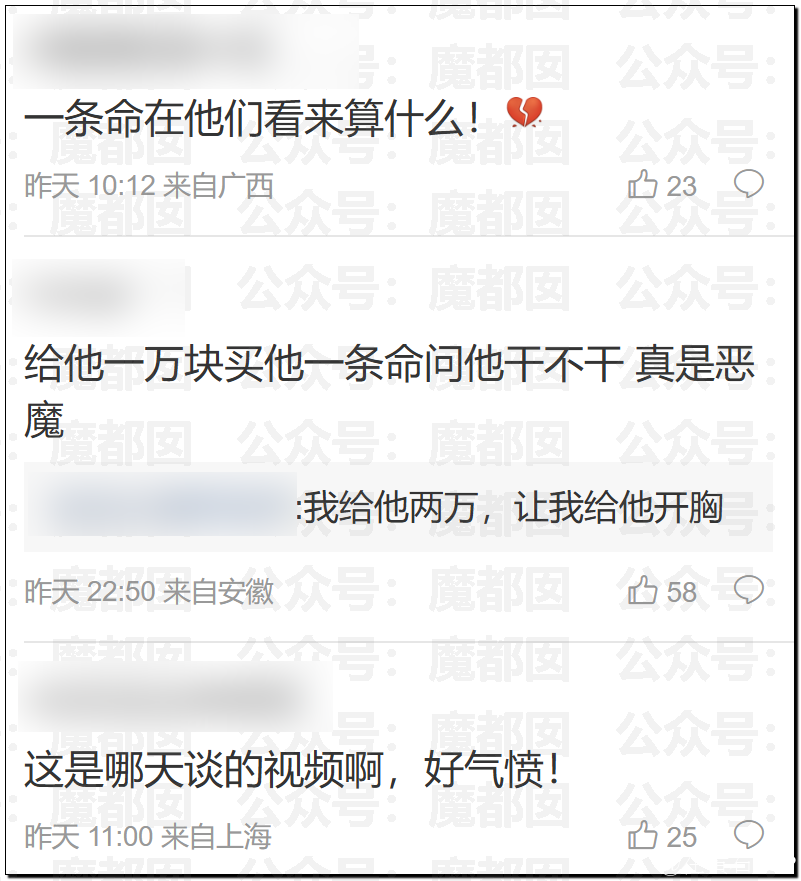Reply to the comment from 广西
This screenshot has width=801, height=881.
tap(748, 184)
